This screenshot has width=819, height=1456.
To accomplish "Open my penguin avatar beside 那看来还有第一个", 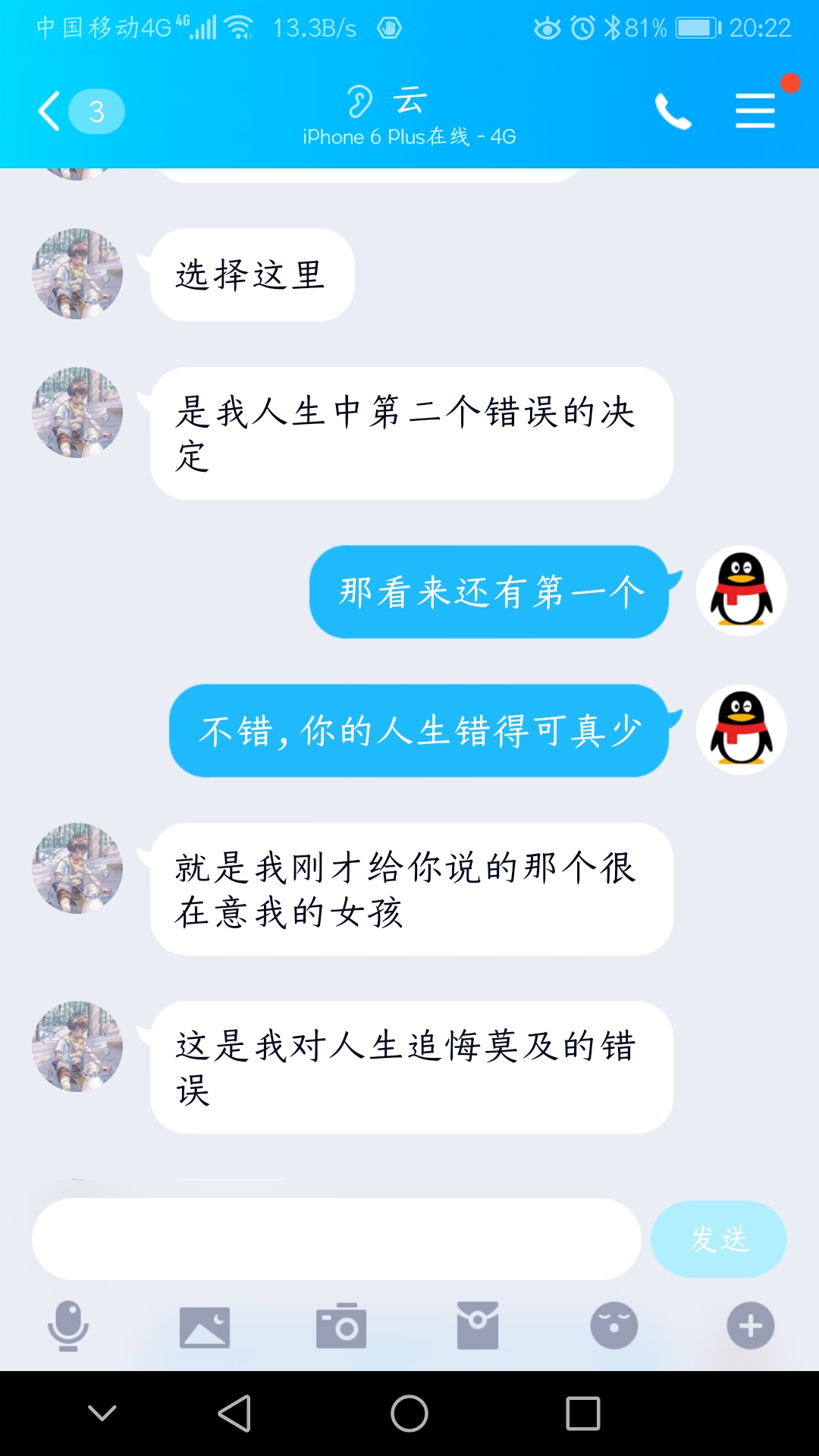I will pyautogui.click(x=741, y=591).
